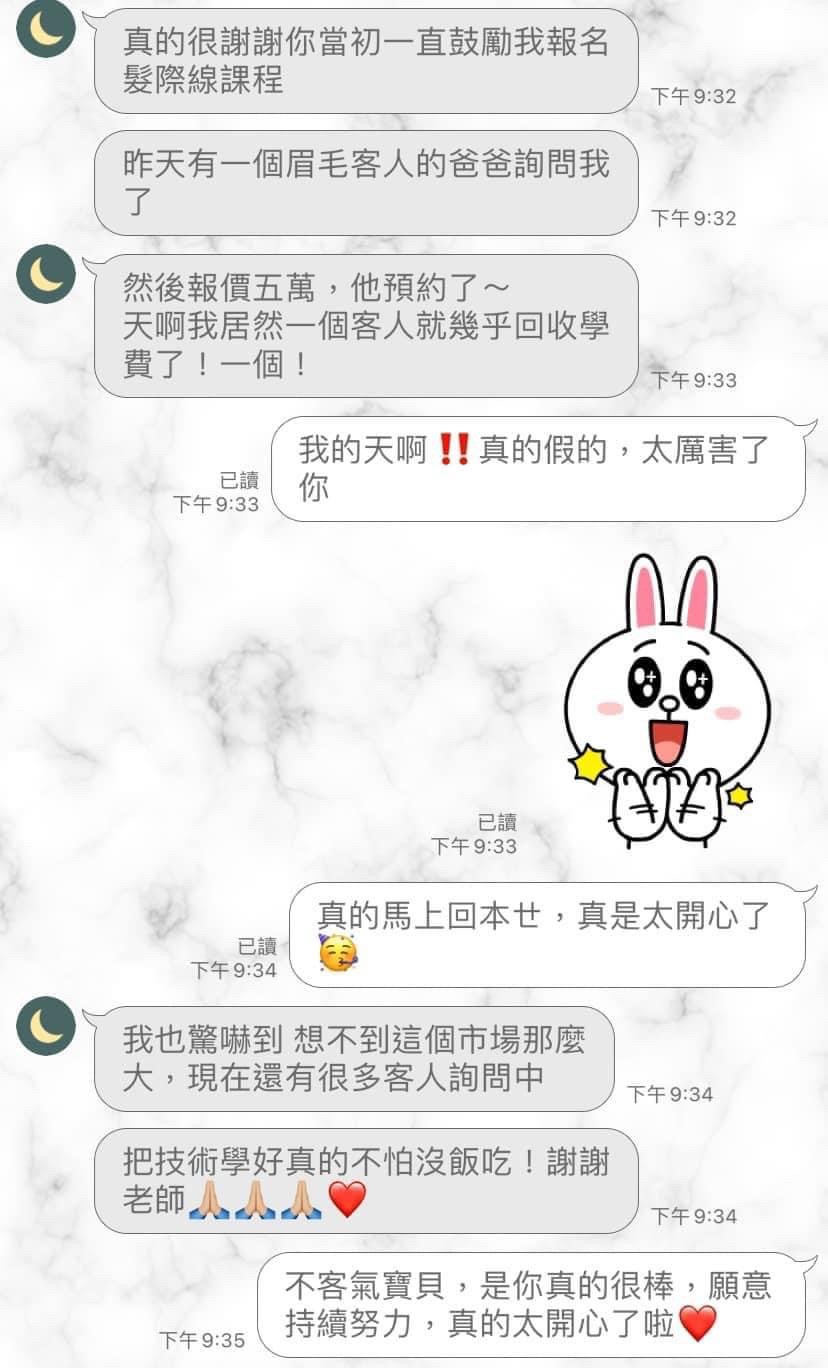The width and height of the screenshot is (828, 1368).
Task: Open sender's moon avatar beside 髮際線課程 message
Action: 46,29
